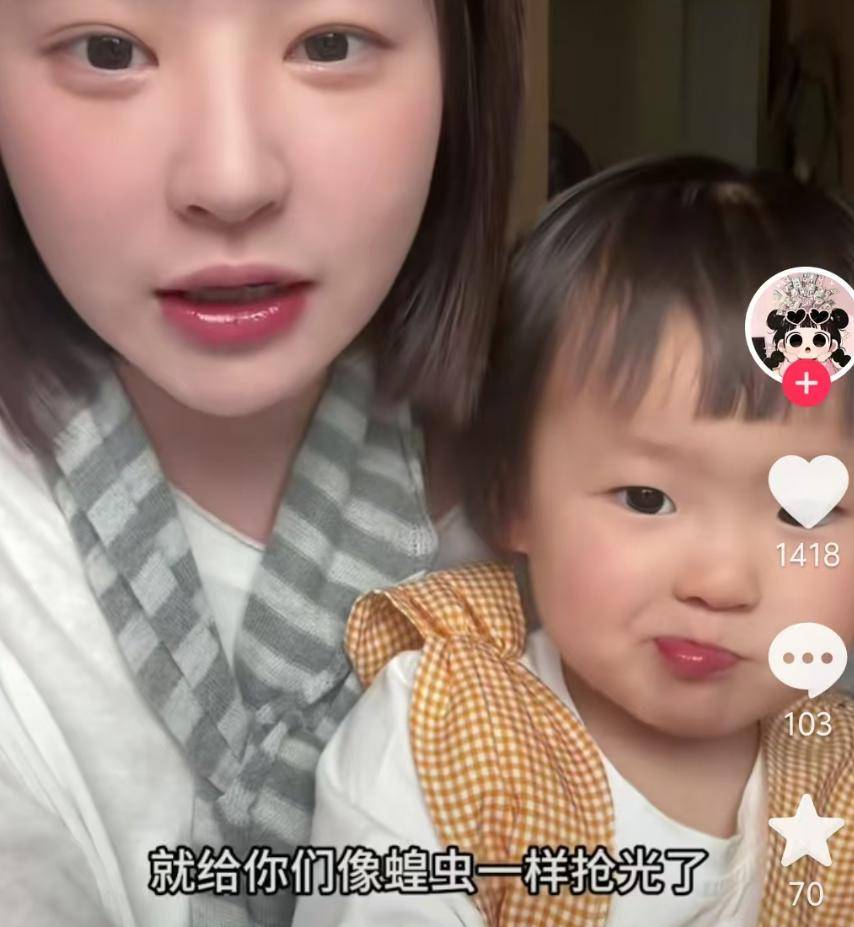
Task: Open the creator's profile avatar
Action: (x=803, y=325)
